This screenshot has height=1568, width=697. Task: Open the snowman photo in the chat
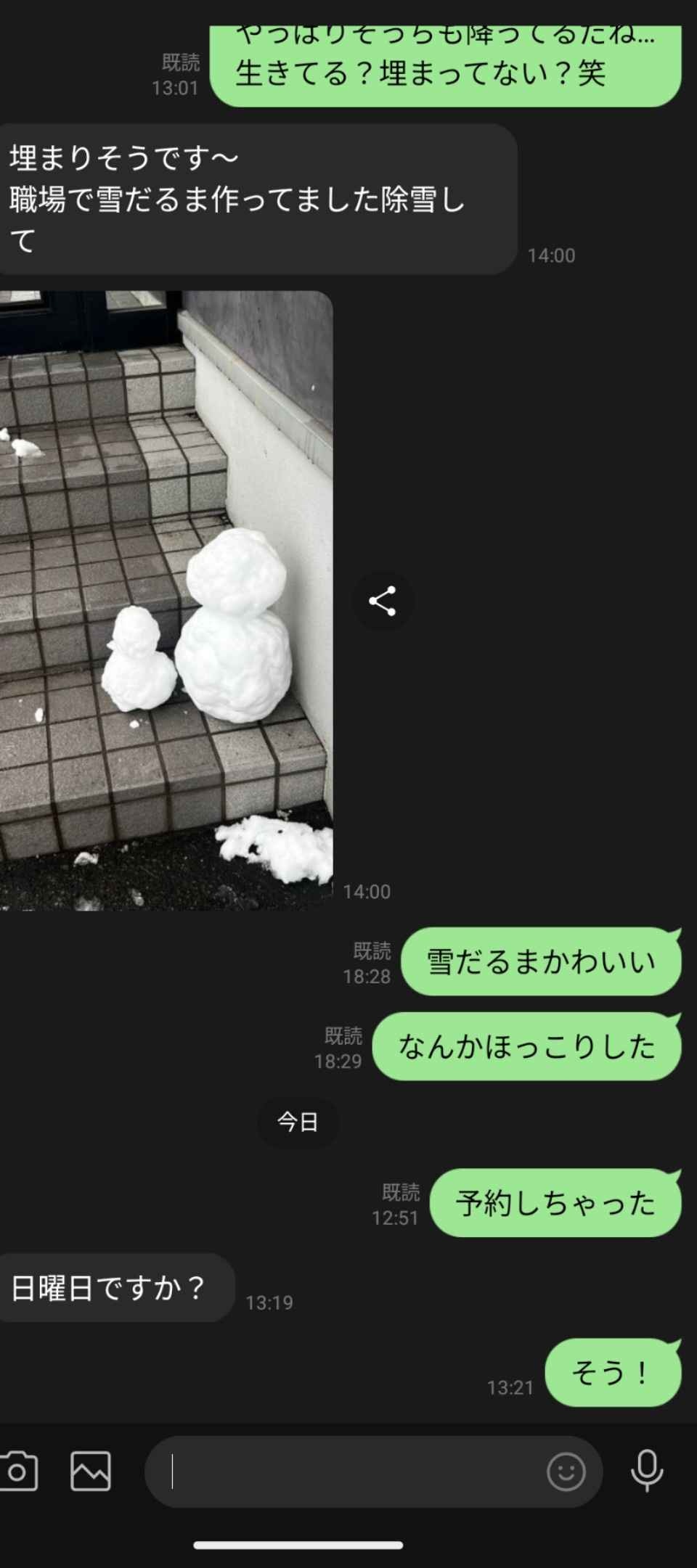[x=166, y=600]
